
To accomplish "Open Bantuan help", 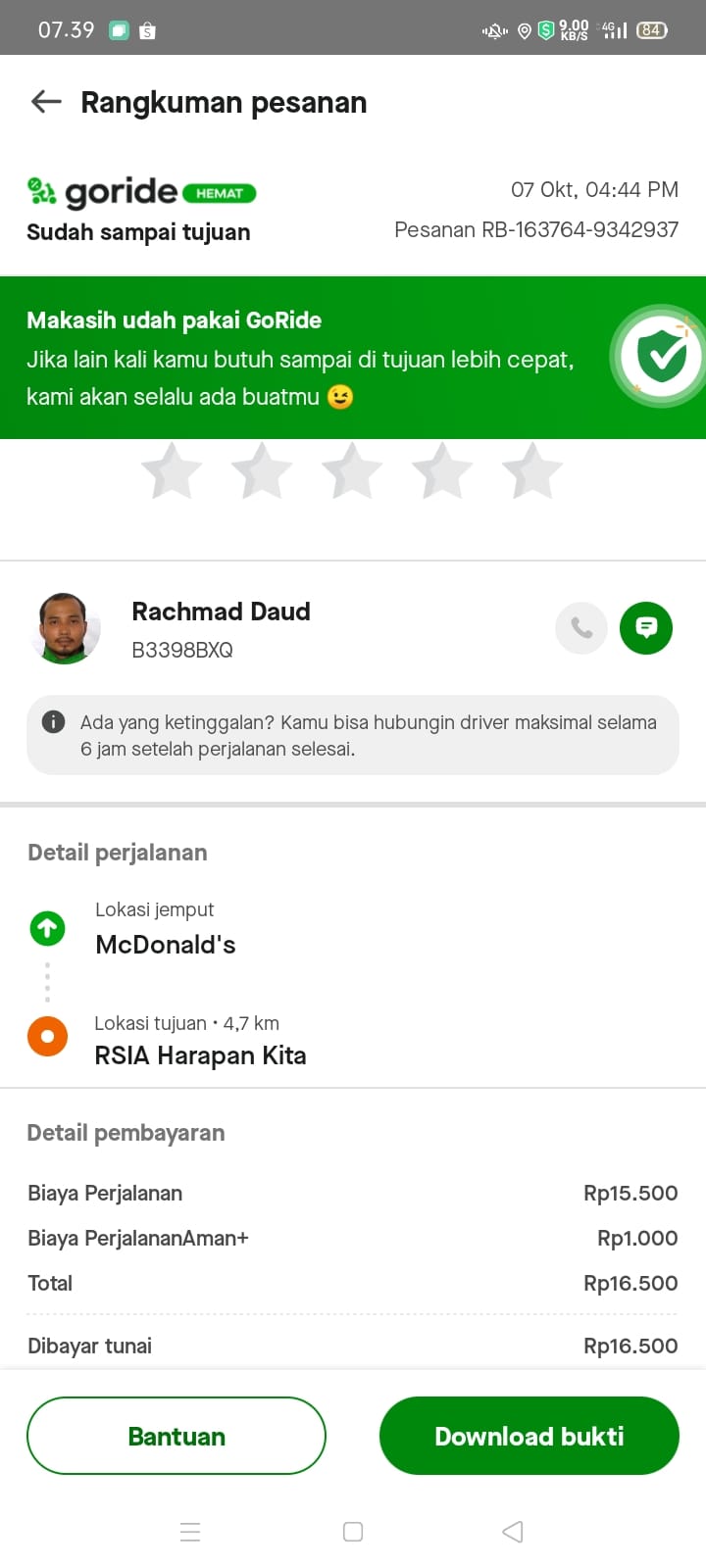I will pyautogui.click(x=176, y=1436).
